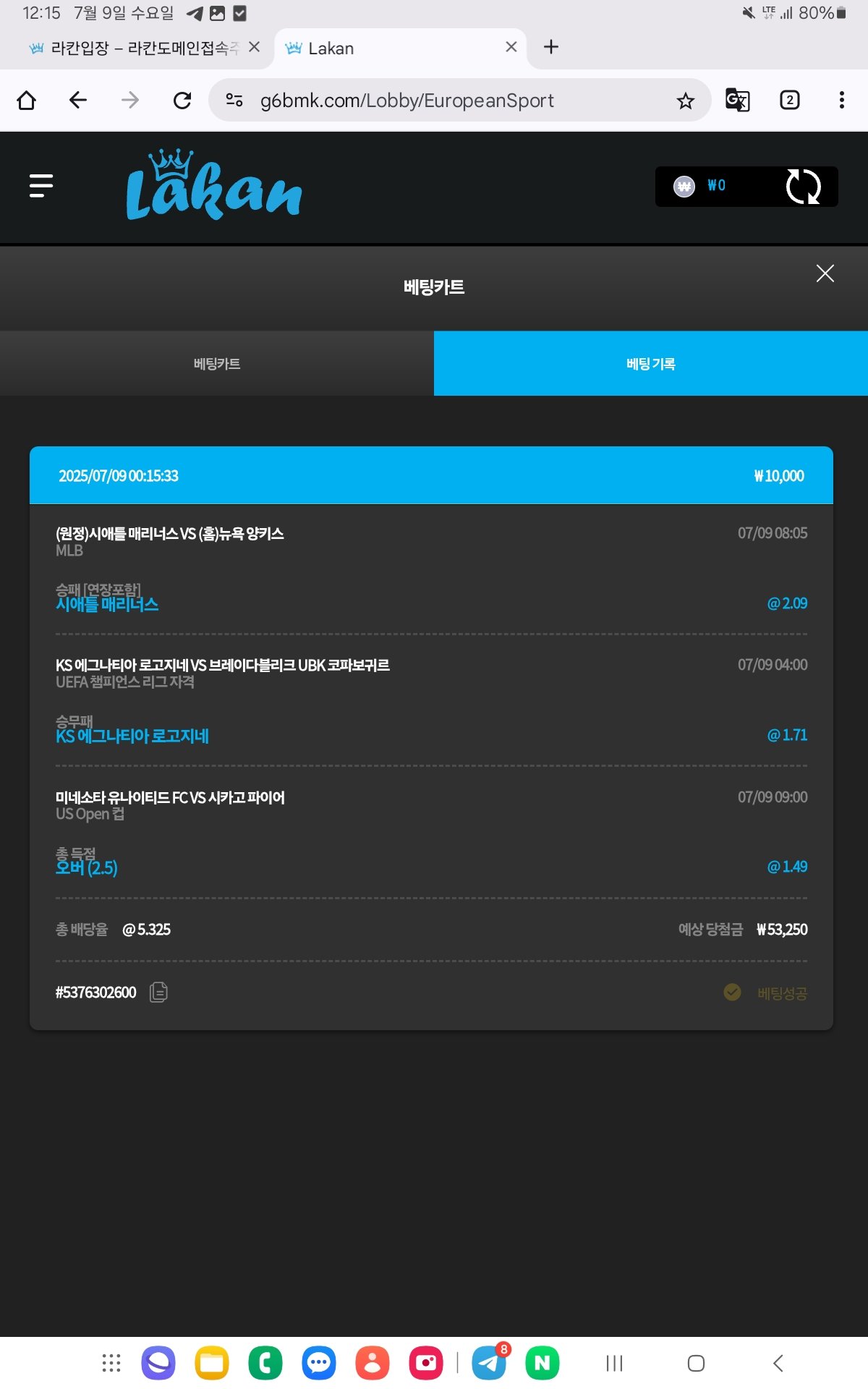Close the Lakan browser tab
Screen dimensions: 868x1389
coord(511,47)
